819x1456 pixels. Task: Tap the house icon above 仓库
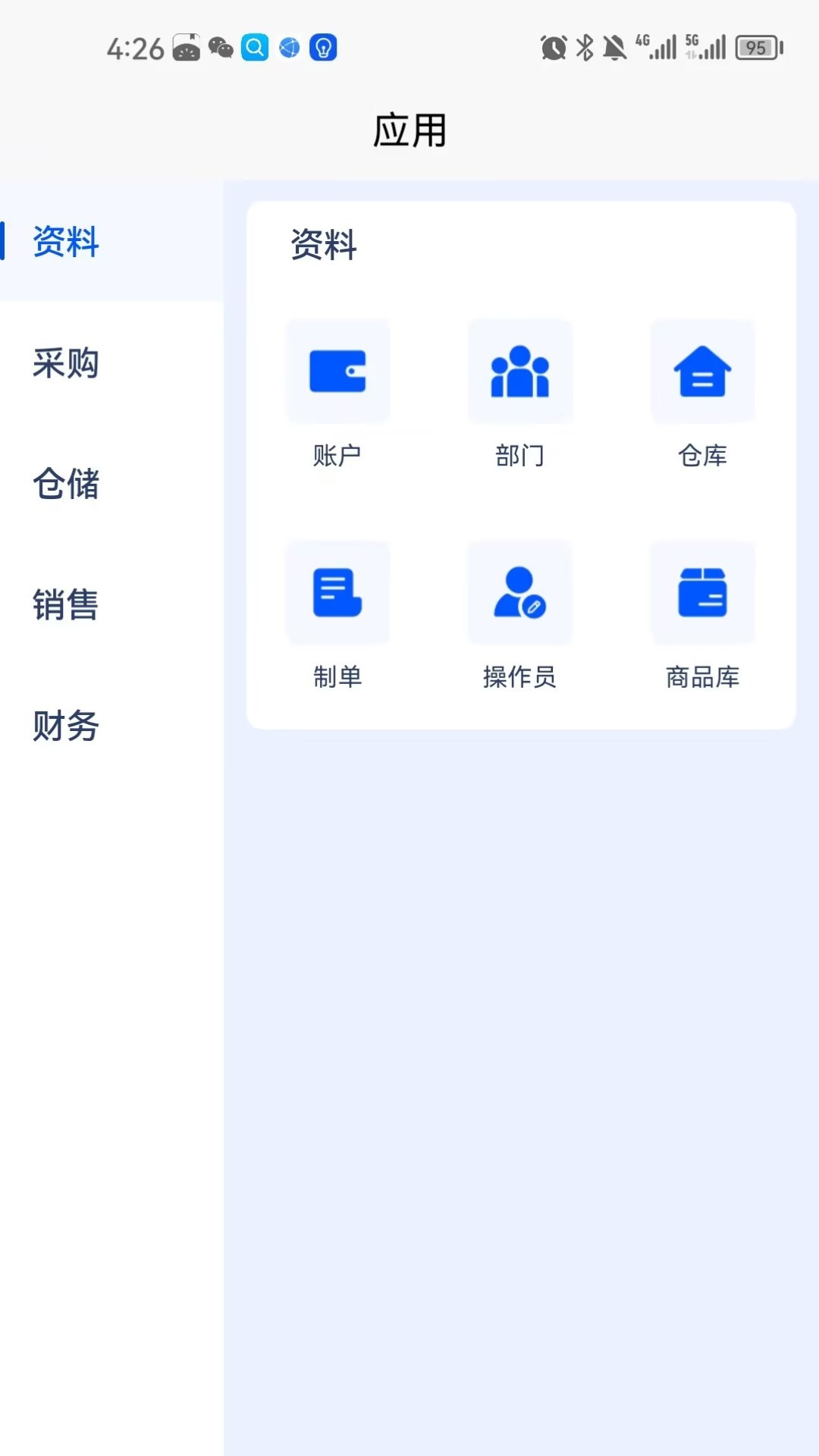coord(702,371)
